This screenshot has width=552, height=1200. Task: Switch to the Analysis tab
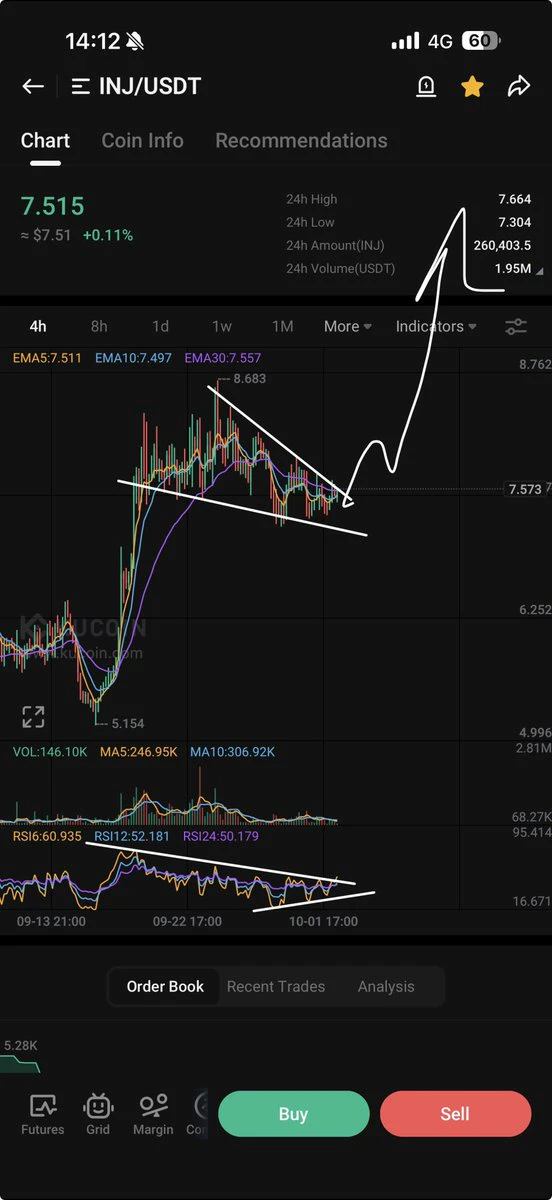[x=386, y=986]
